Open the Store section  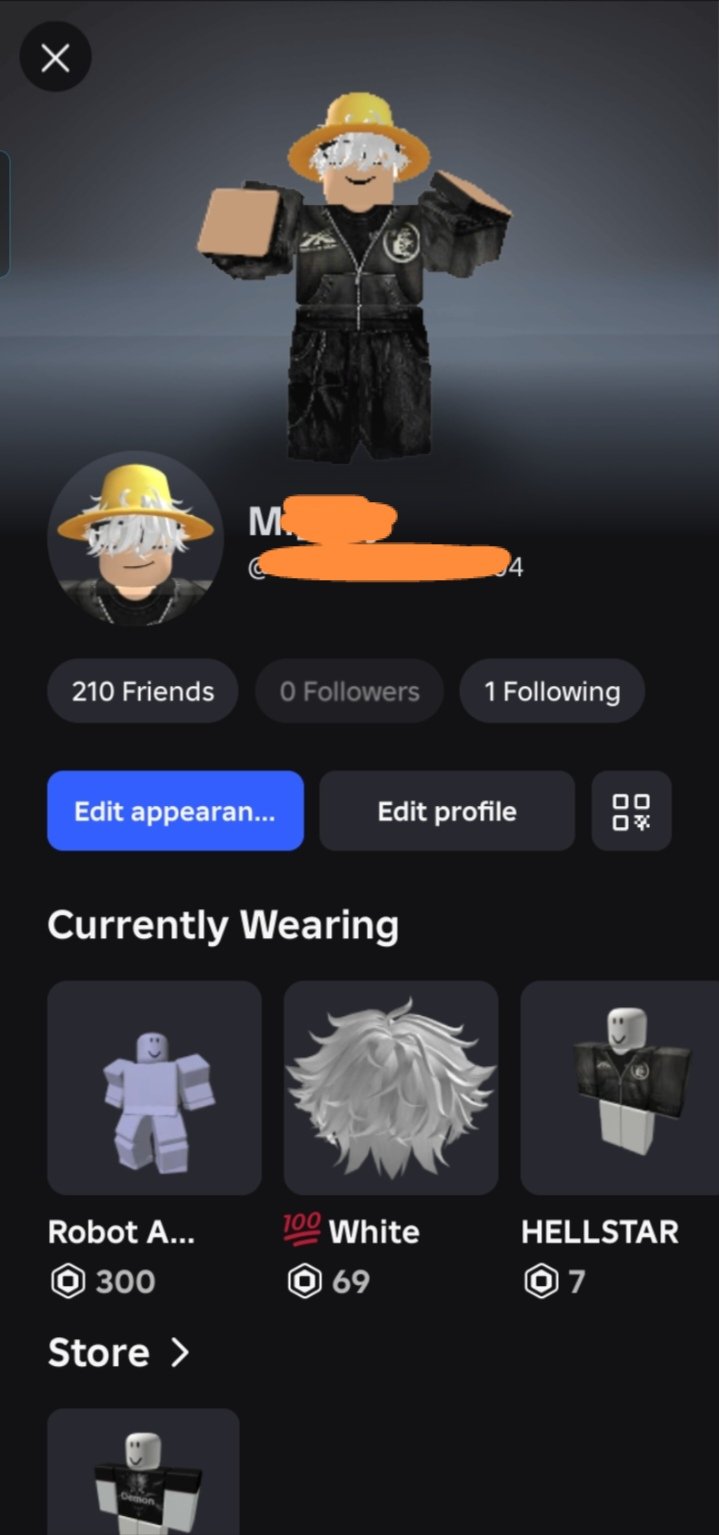coord(118,1353)
